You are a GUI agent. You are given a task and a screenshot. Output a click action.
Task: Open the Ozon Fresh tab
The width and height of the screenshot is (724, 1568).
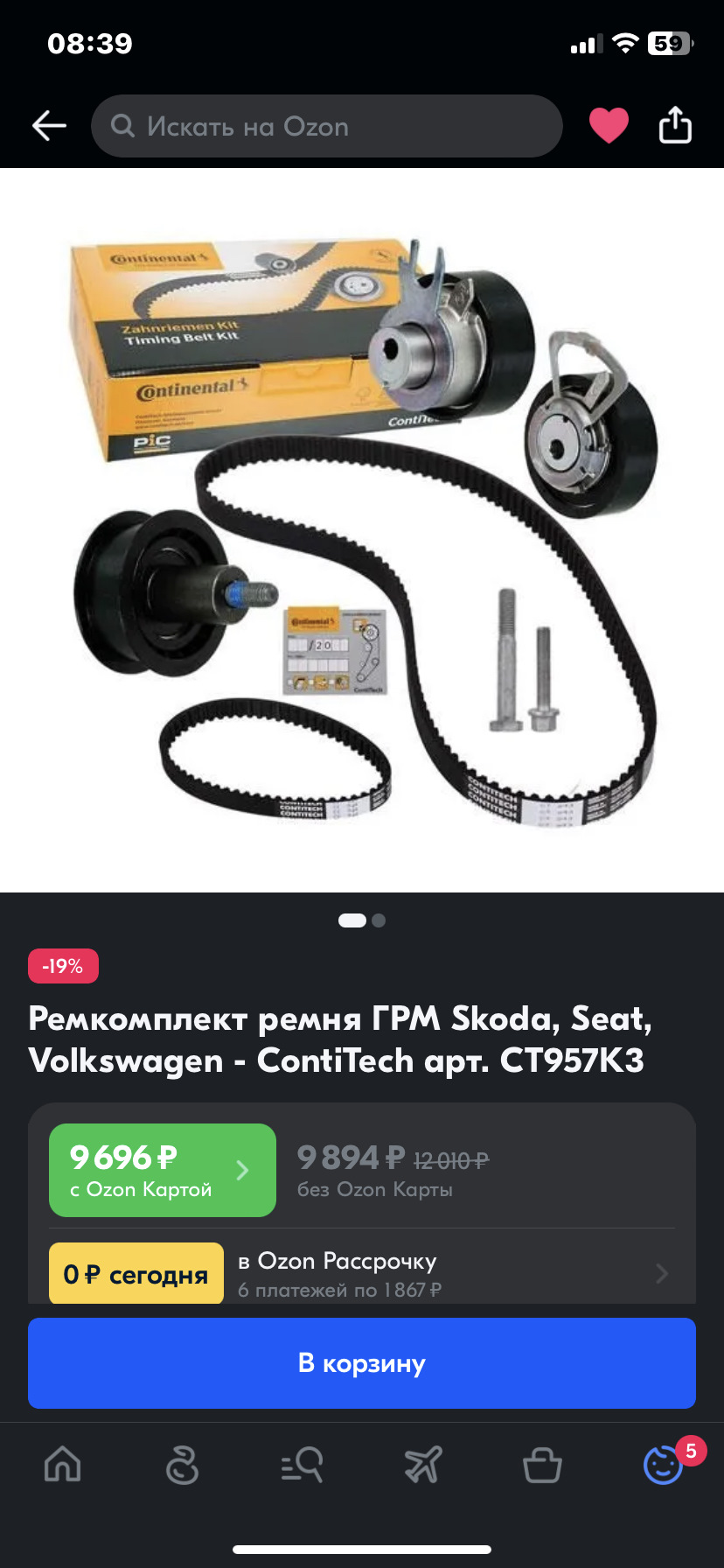[x=182, y=1464]
